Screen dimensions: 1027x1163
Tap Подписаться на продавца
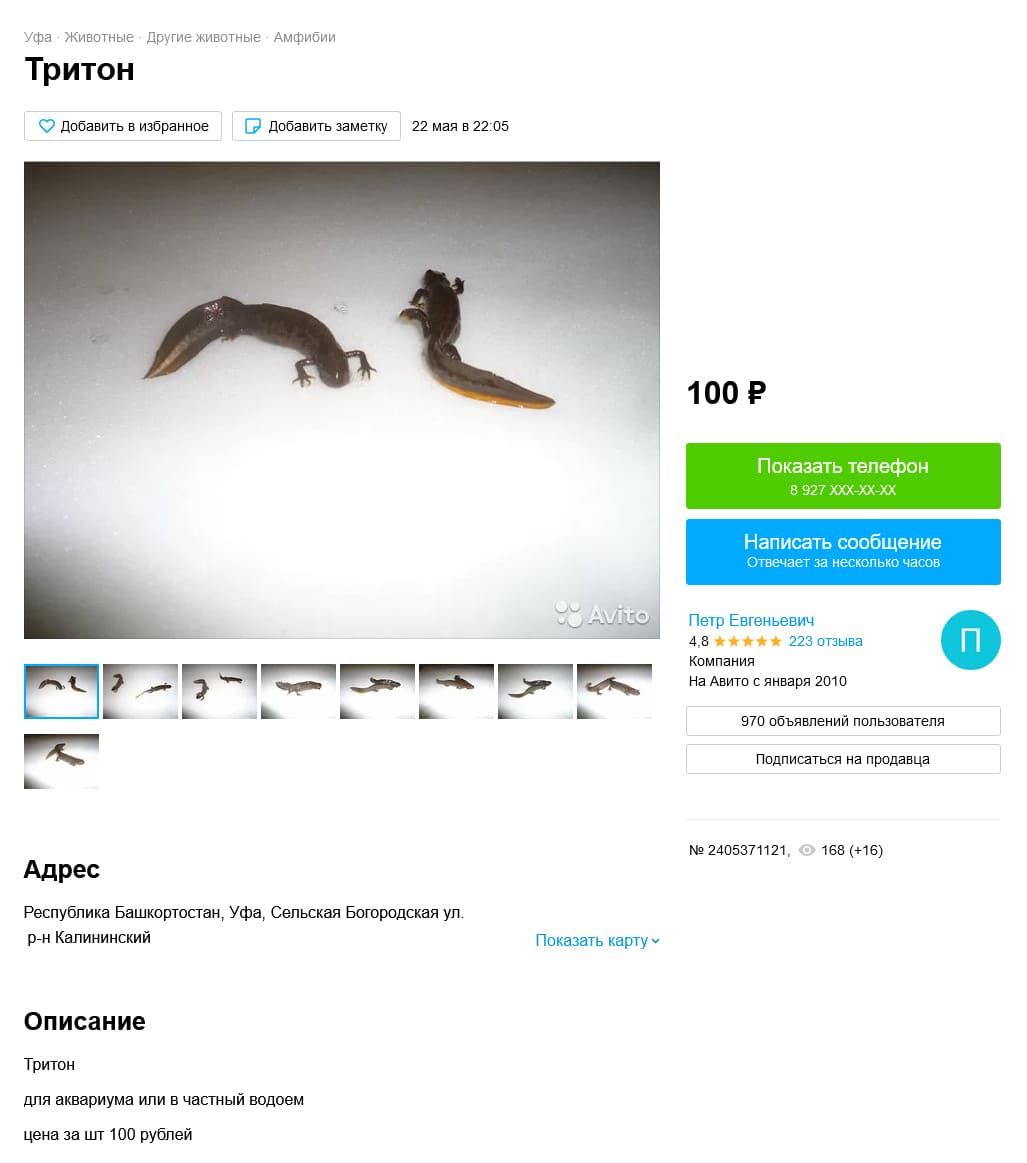[x=842, y=759]
